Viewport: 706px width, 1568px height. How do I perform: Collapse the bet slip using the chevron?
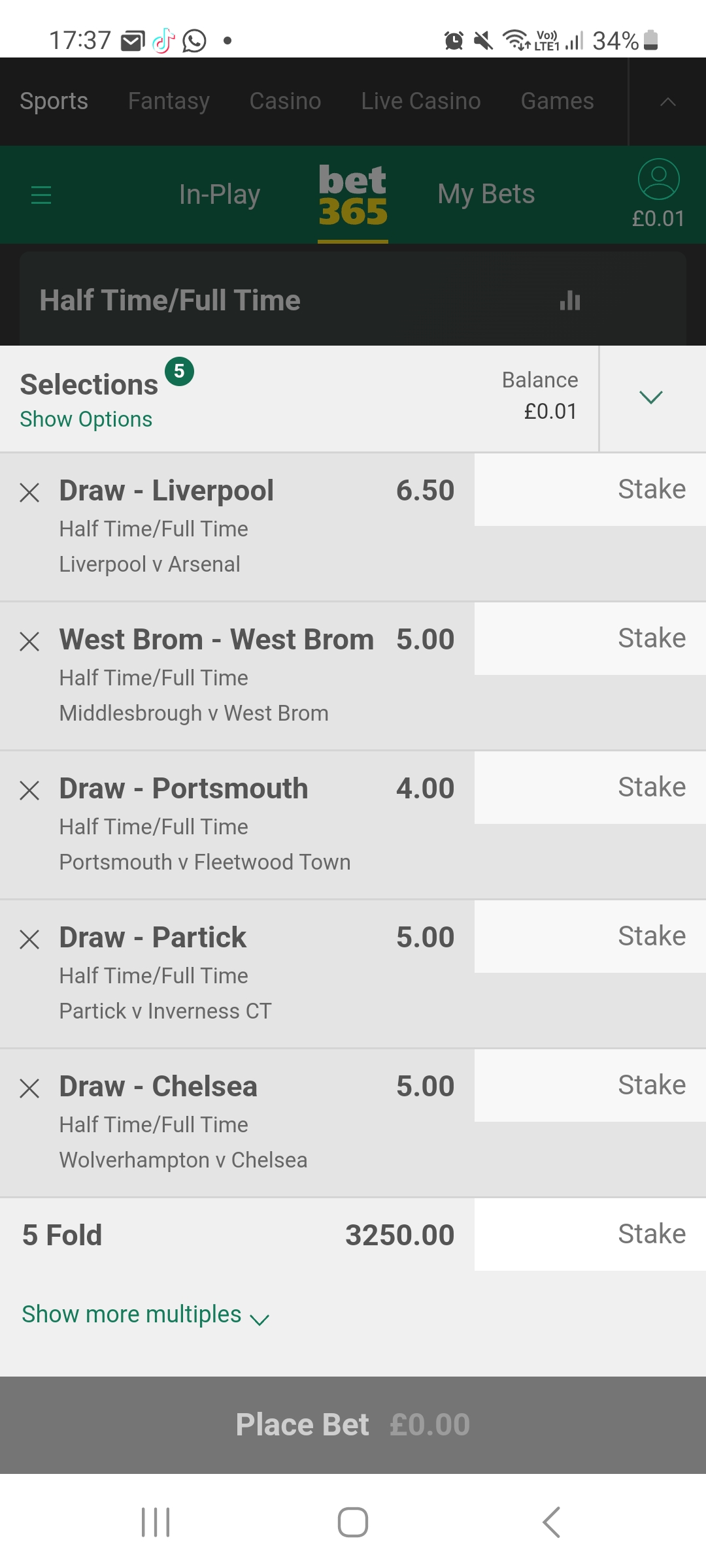(651, 398)
